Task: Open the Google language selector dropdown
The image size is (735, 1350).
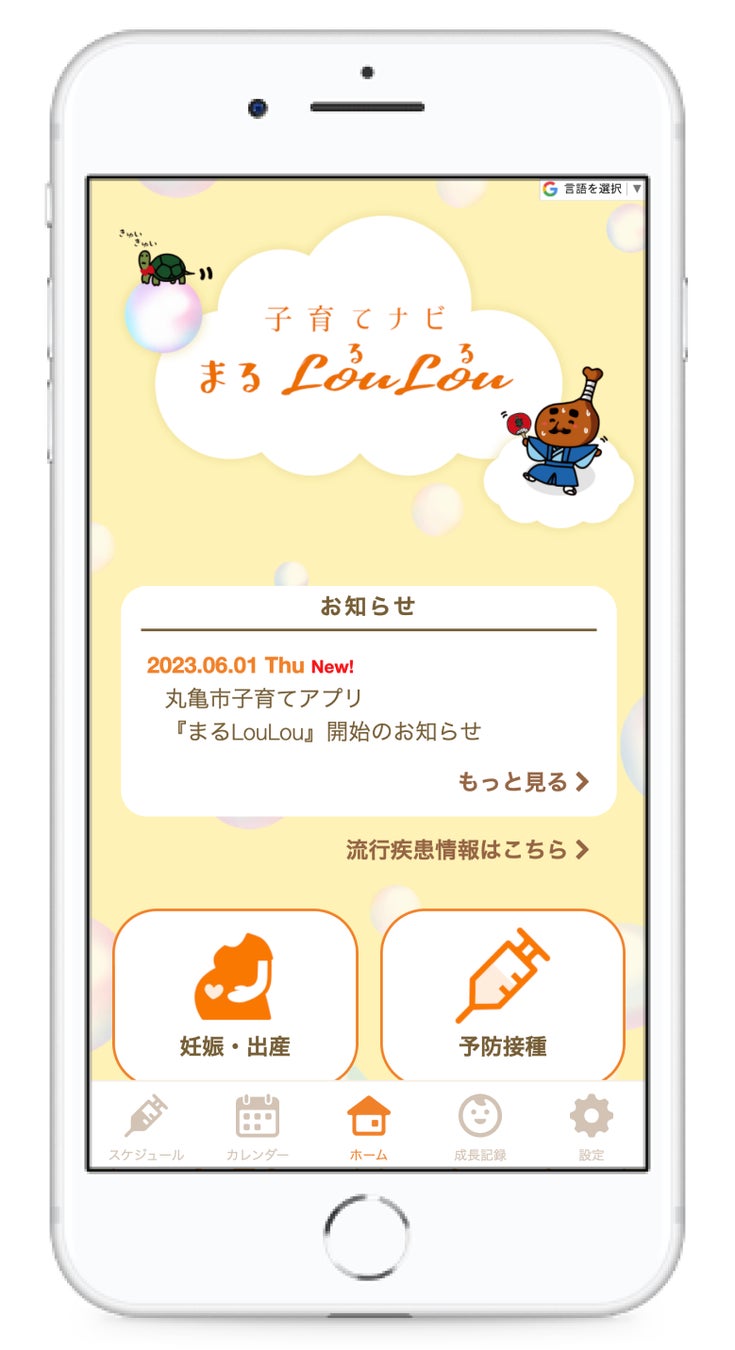Action: tap(592, 189)
